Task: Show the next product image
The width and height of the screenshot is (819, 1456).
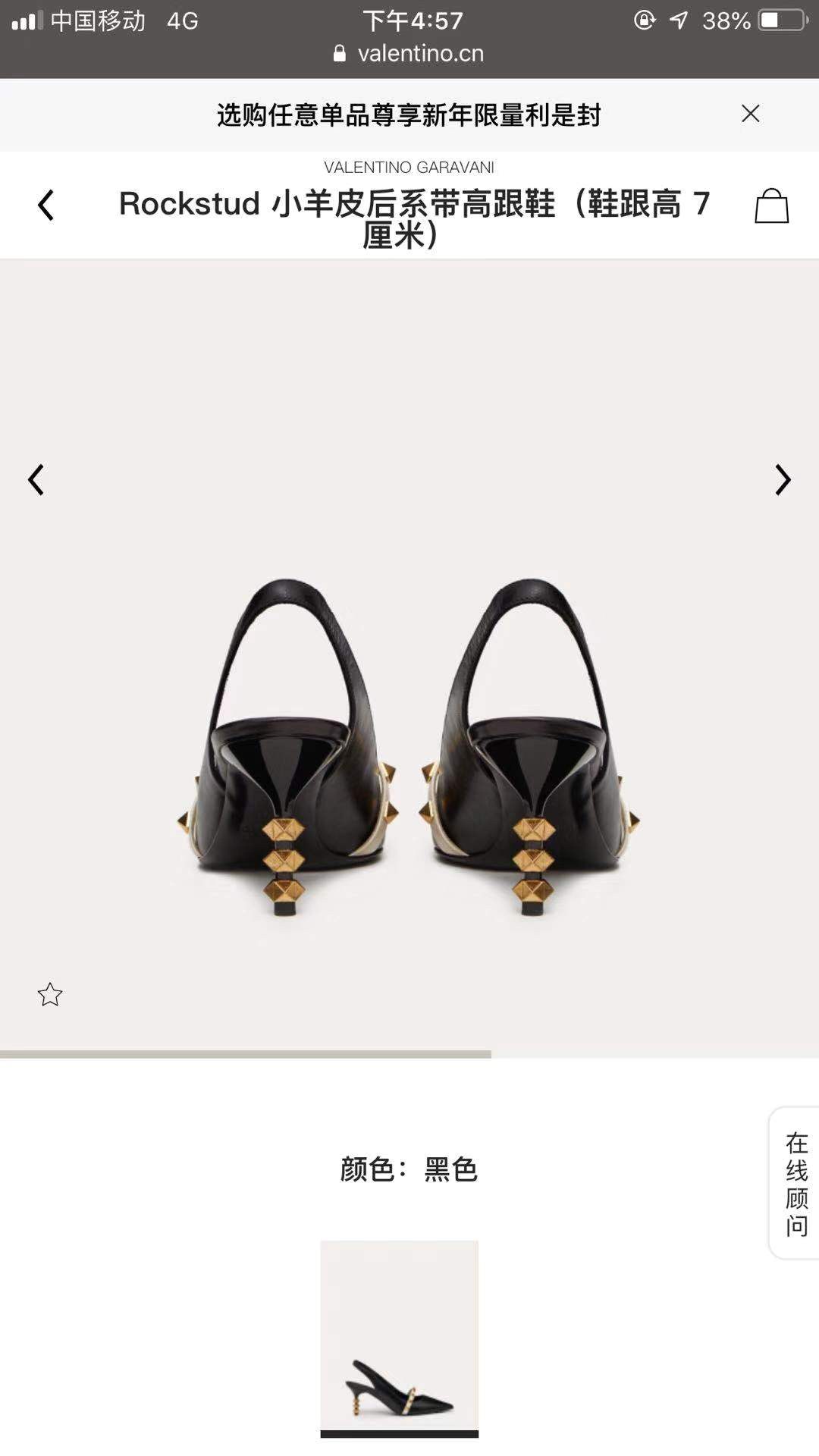Action: point(783,479)
